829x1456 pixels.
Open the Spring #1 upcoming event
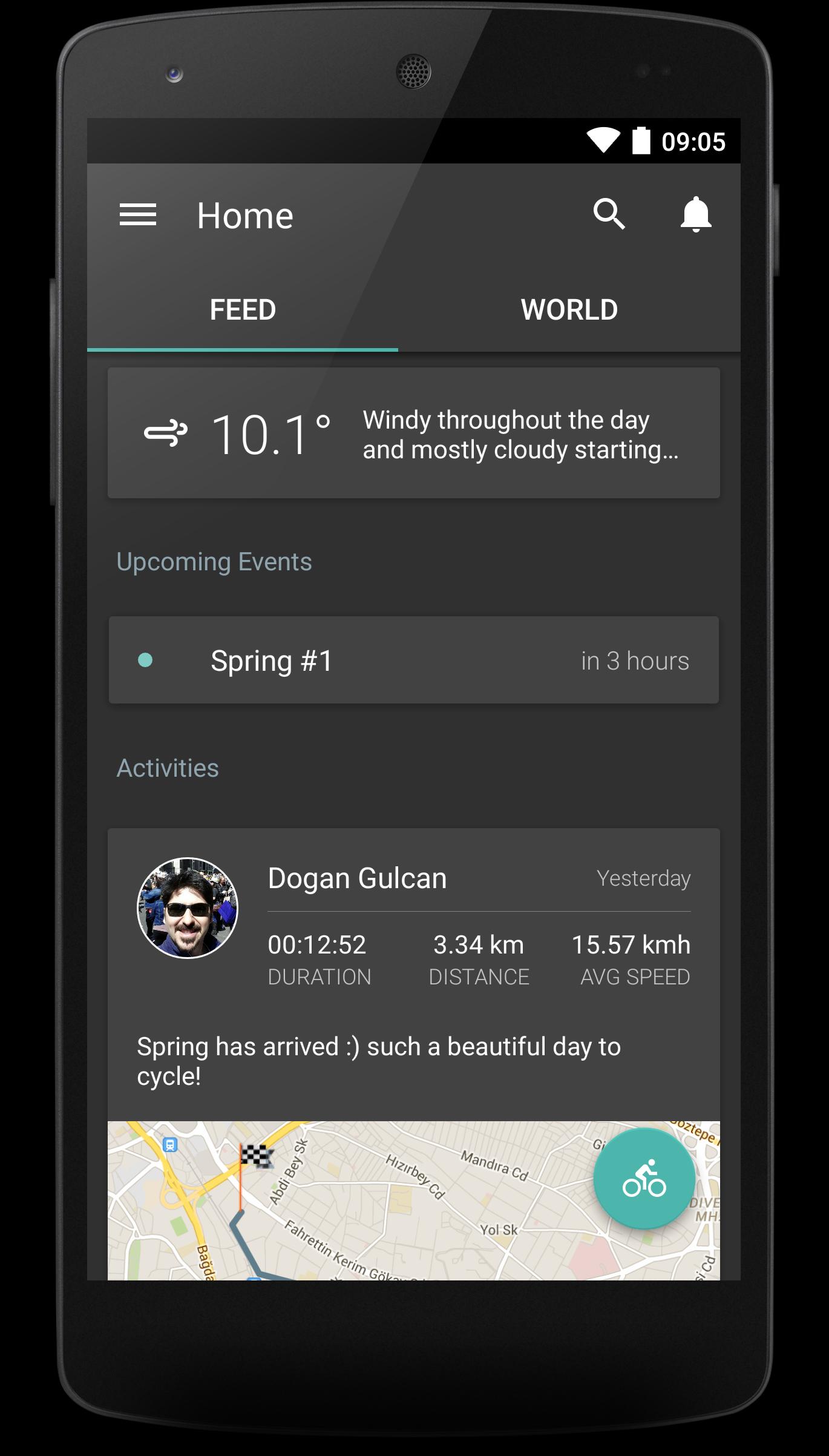coord(414,660)
